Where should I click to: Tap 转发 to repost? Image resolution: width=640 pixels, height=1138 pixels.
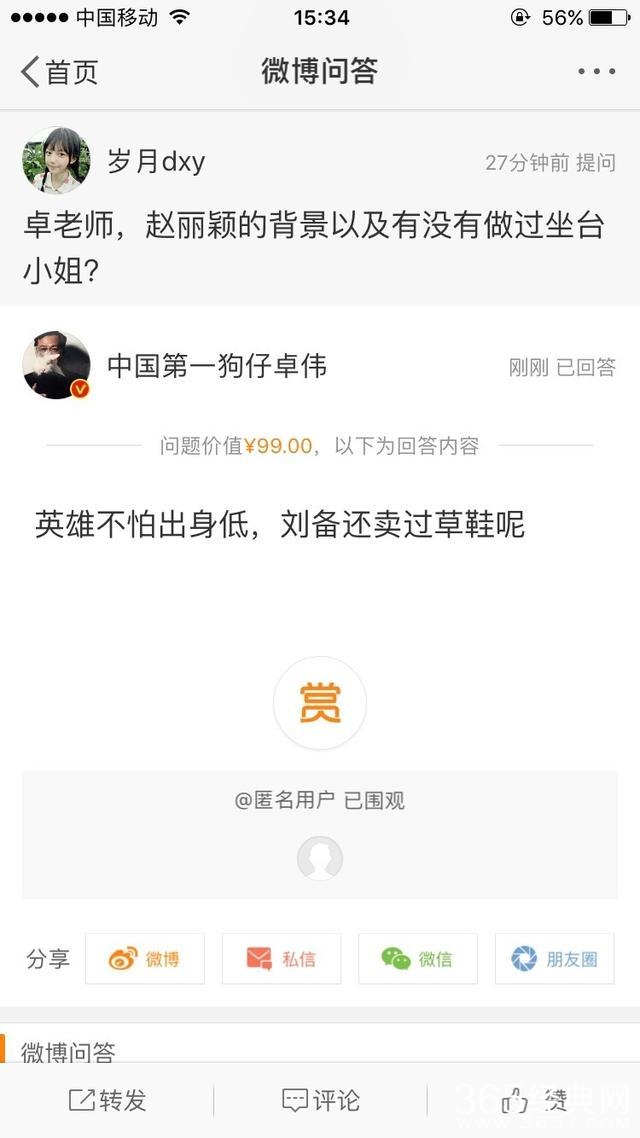coord(107,1101)
